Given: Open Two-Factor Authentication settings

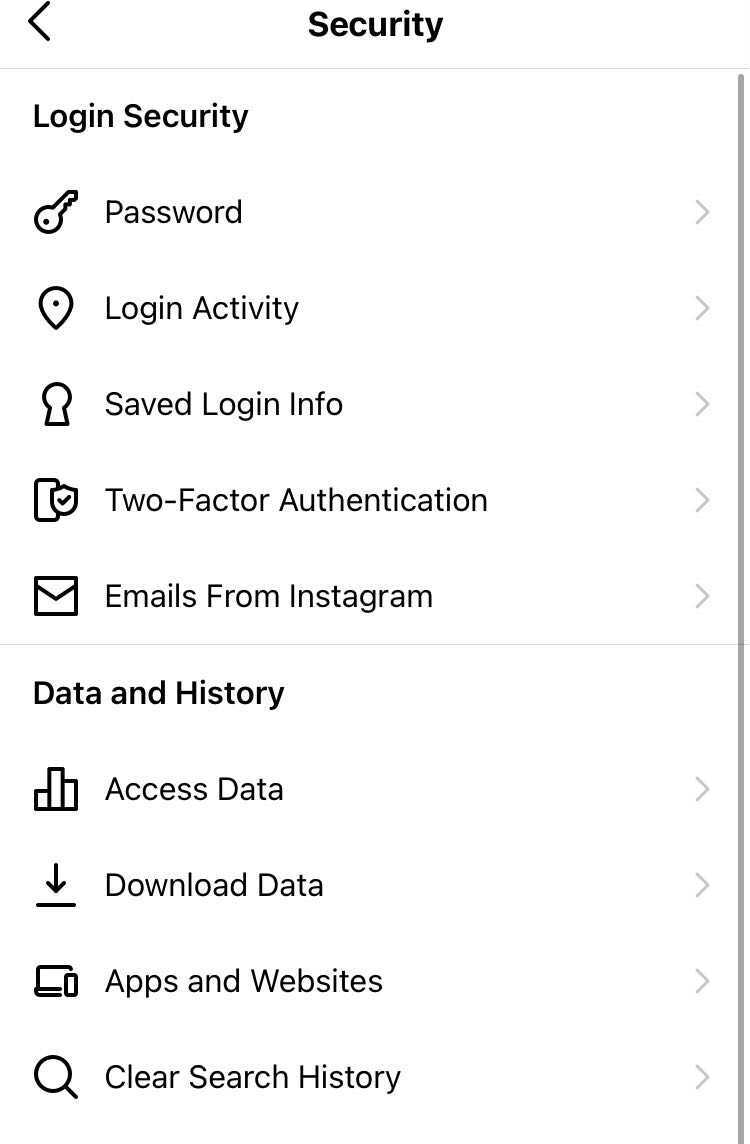Looking at the screenshot, I should click(x=296, y=500).
